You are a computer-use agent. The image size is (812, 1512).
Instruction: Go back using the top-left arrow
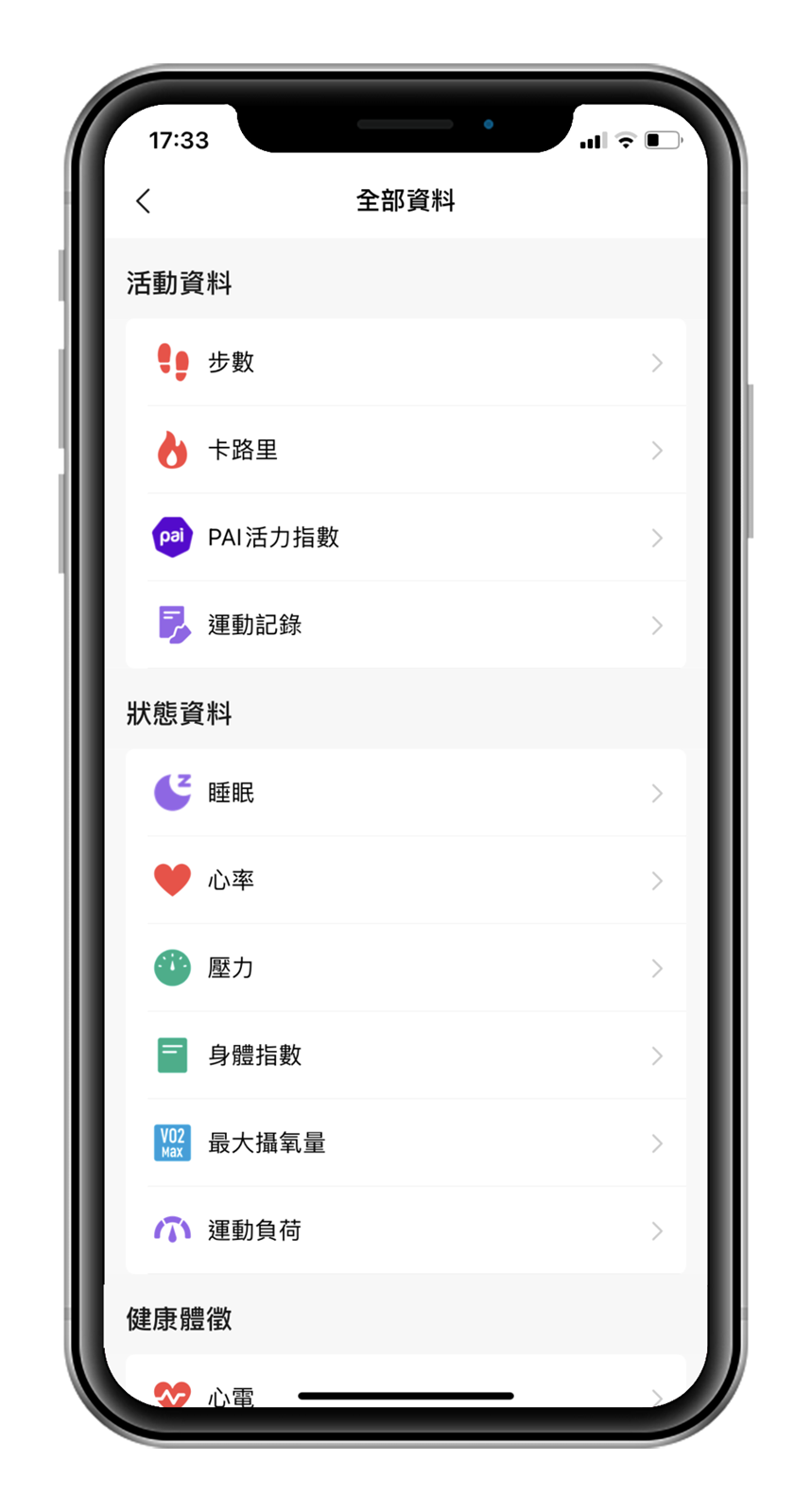click(x=144, y=201)
